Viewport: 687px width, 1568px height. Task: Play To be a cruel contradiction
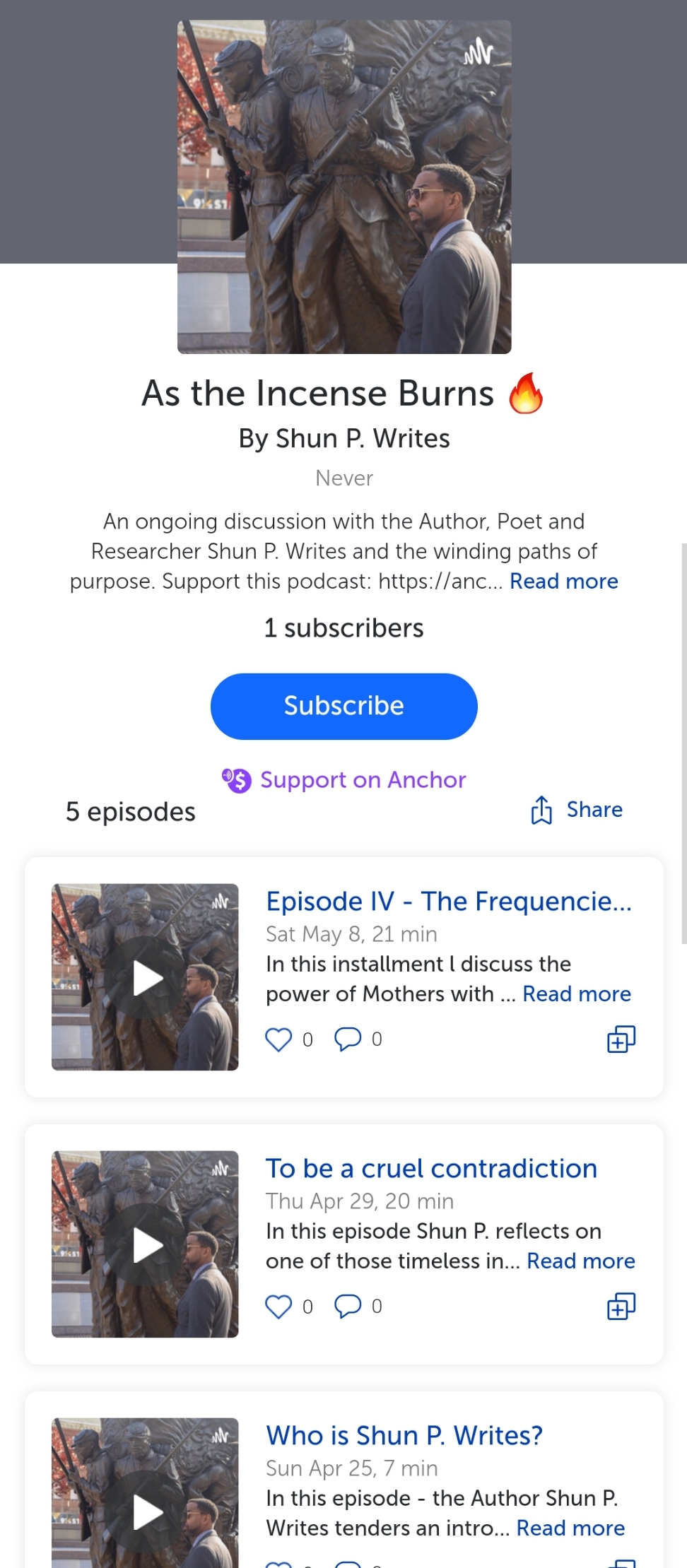click(147, 1245)
